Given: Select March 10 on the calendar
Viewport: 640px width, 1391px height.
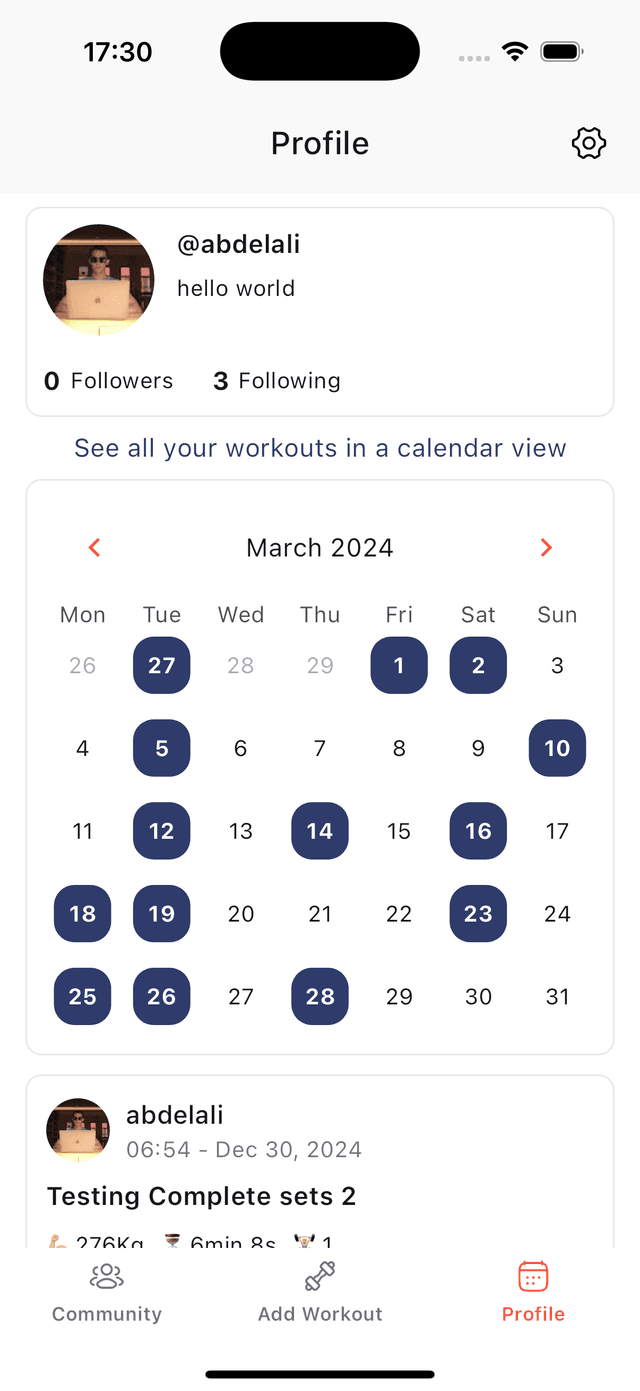Looking at the screenshot, I should click(557, 748).
